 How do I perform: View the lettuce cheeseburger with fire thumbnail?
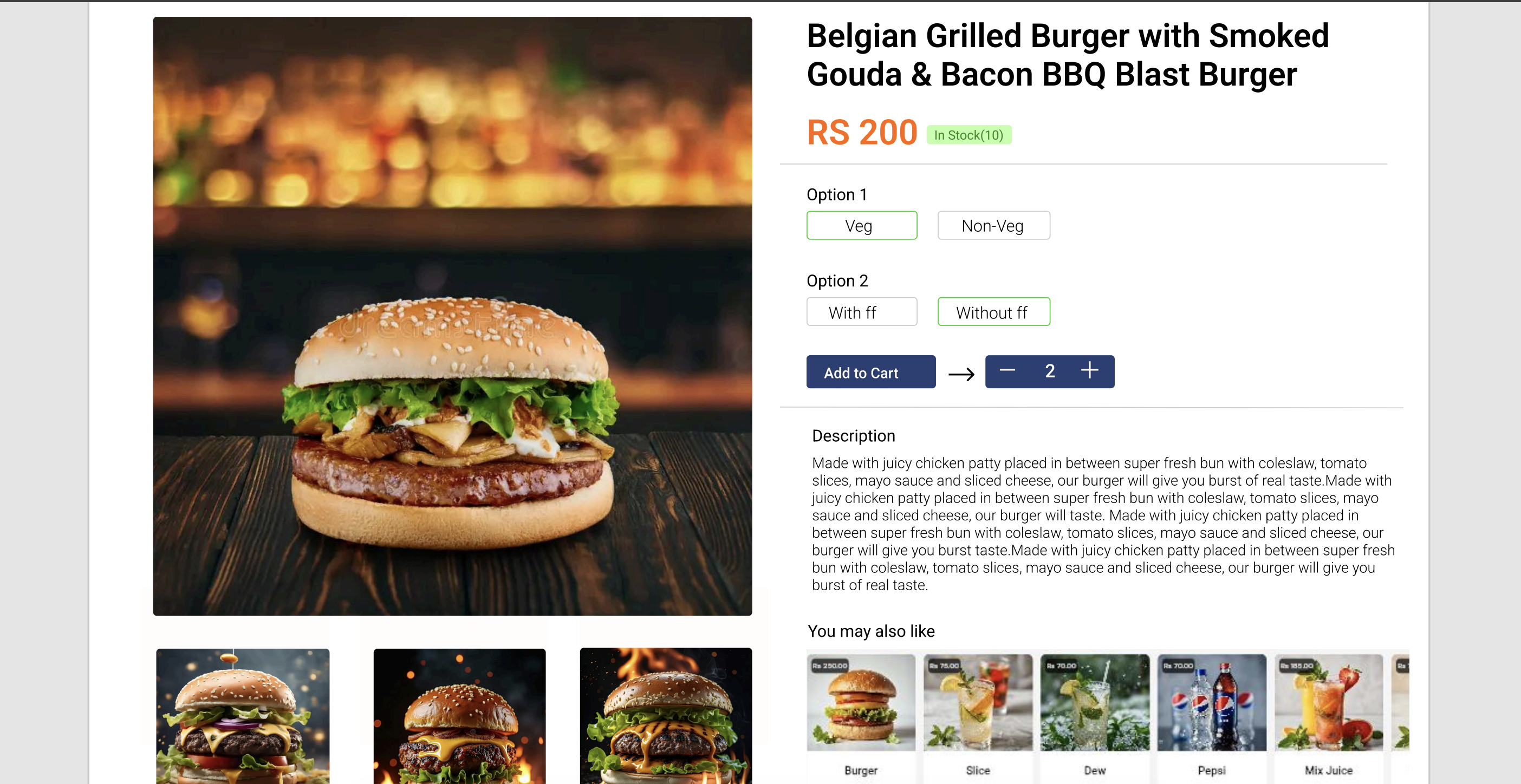click(x=665, y=716)
